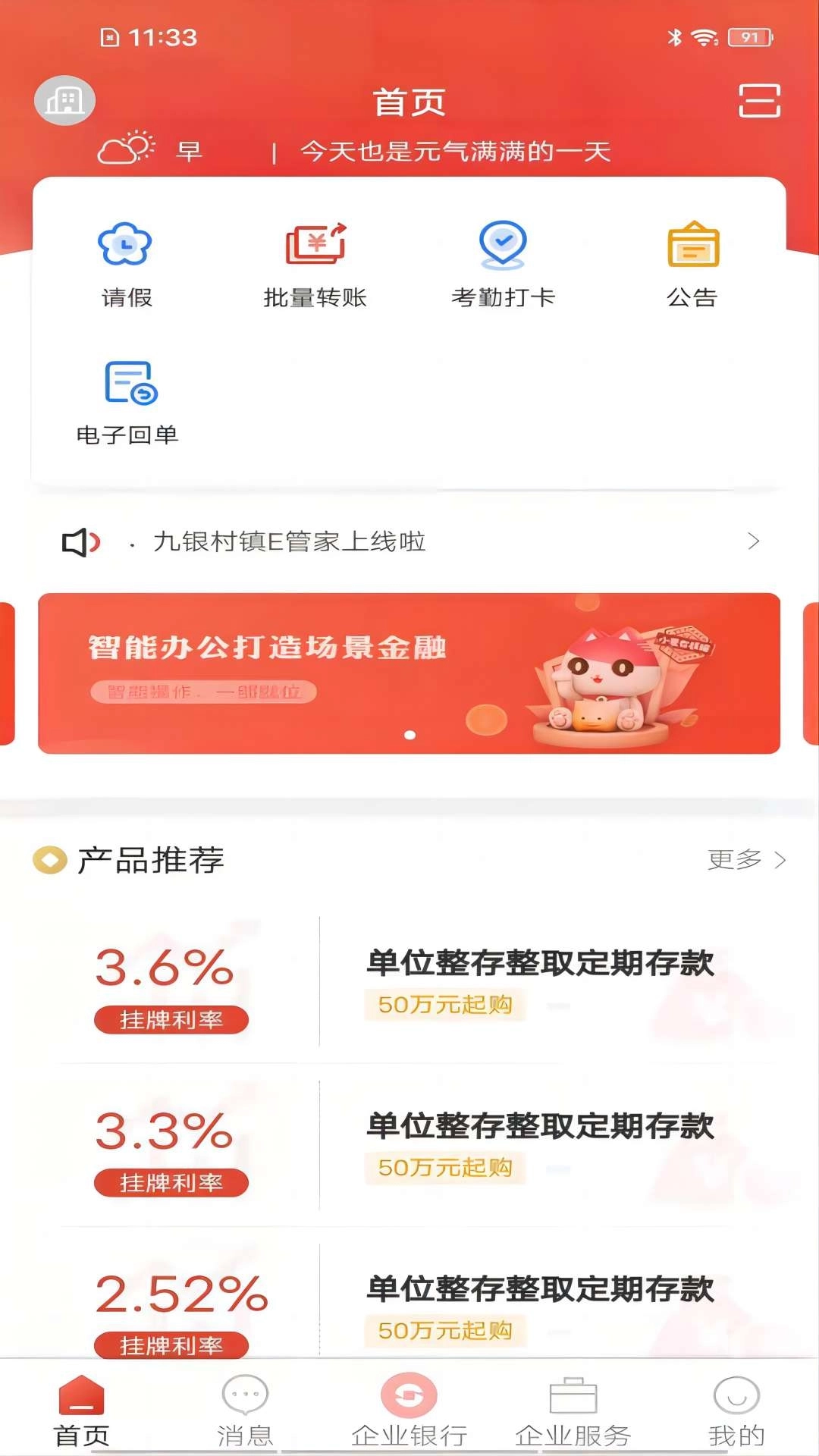Image resolution: width=819 pixels, height=1456 pixels.
Task: Open 更多 to see more products
Action: pyautogui.click(x=732, y=861)
